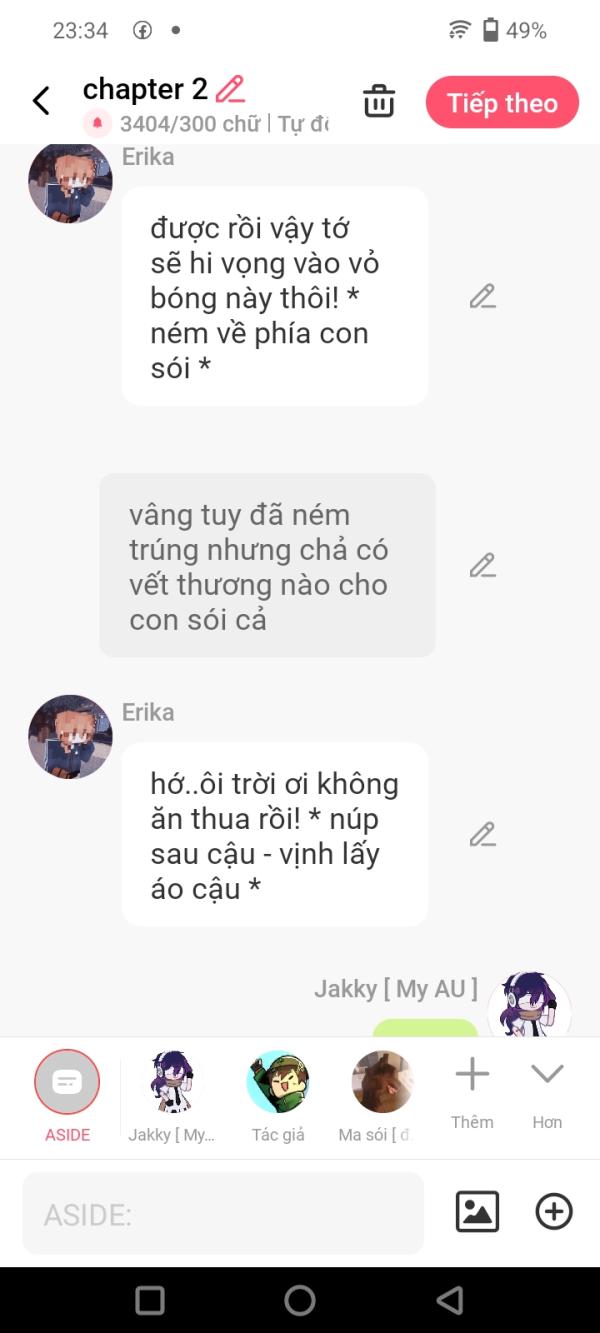Edit the aside message about con sói
Image resolution: width=600 pixels, height=1333 pixels.
482,566
